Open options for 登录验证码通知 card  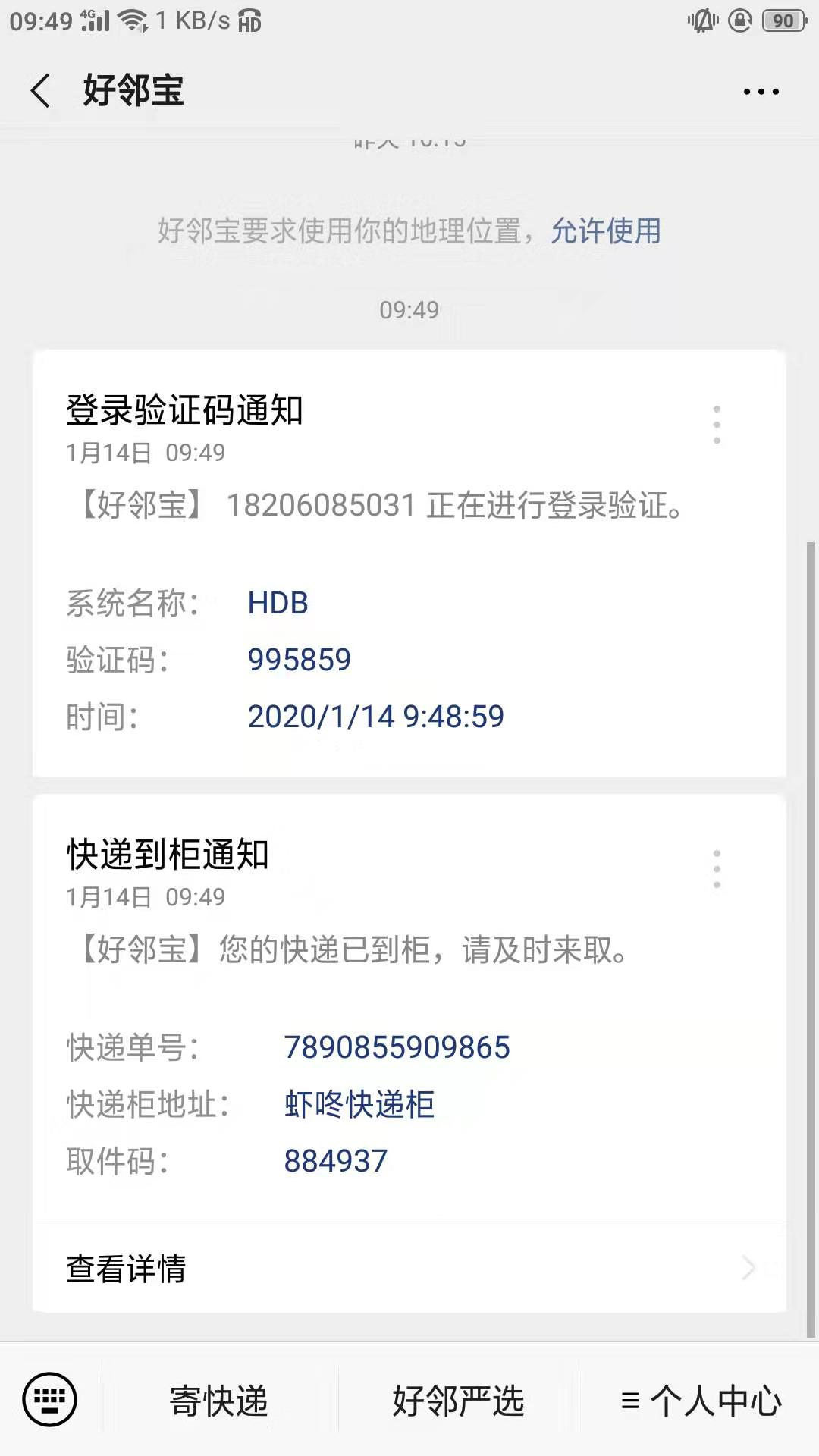(x=717, y=425)
